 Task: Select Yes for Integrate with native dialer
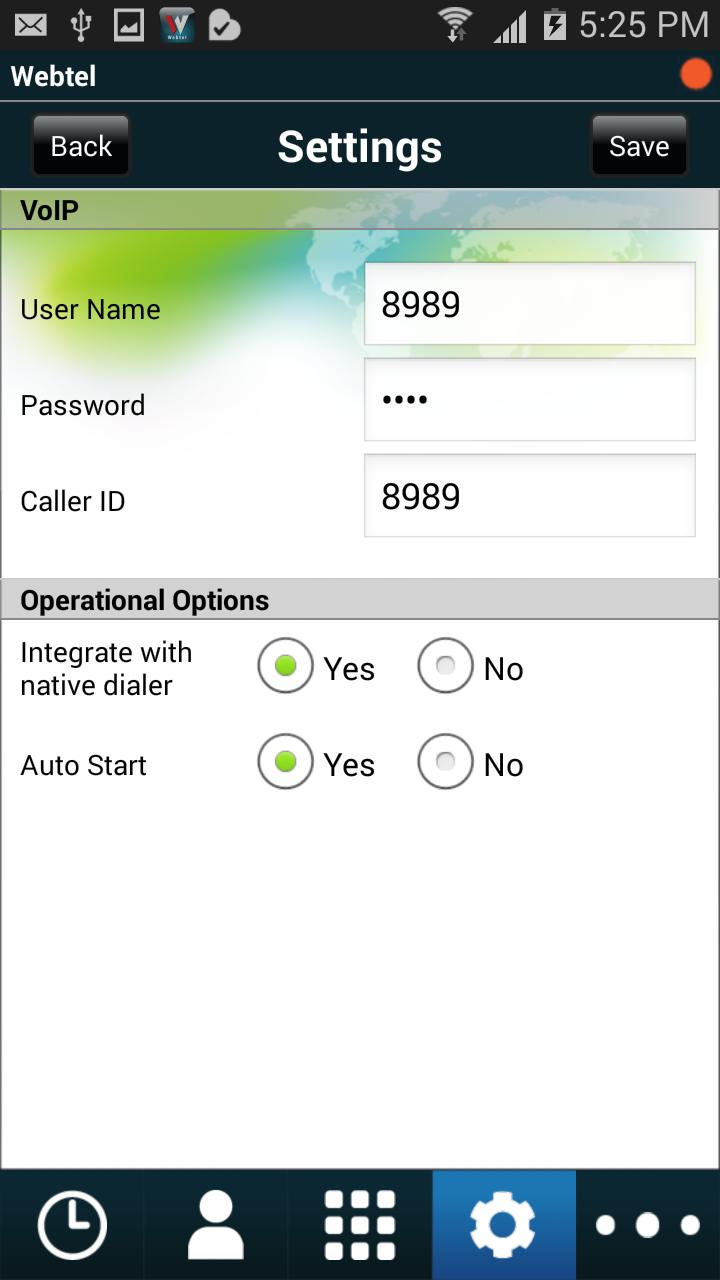point(285,665)
